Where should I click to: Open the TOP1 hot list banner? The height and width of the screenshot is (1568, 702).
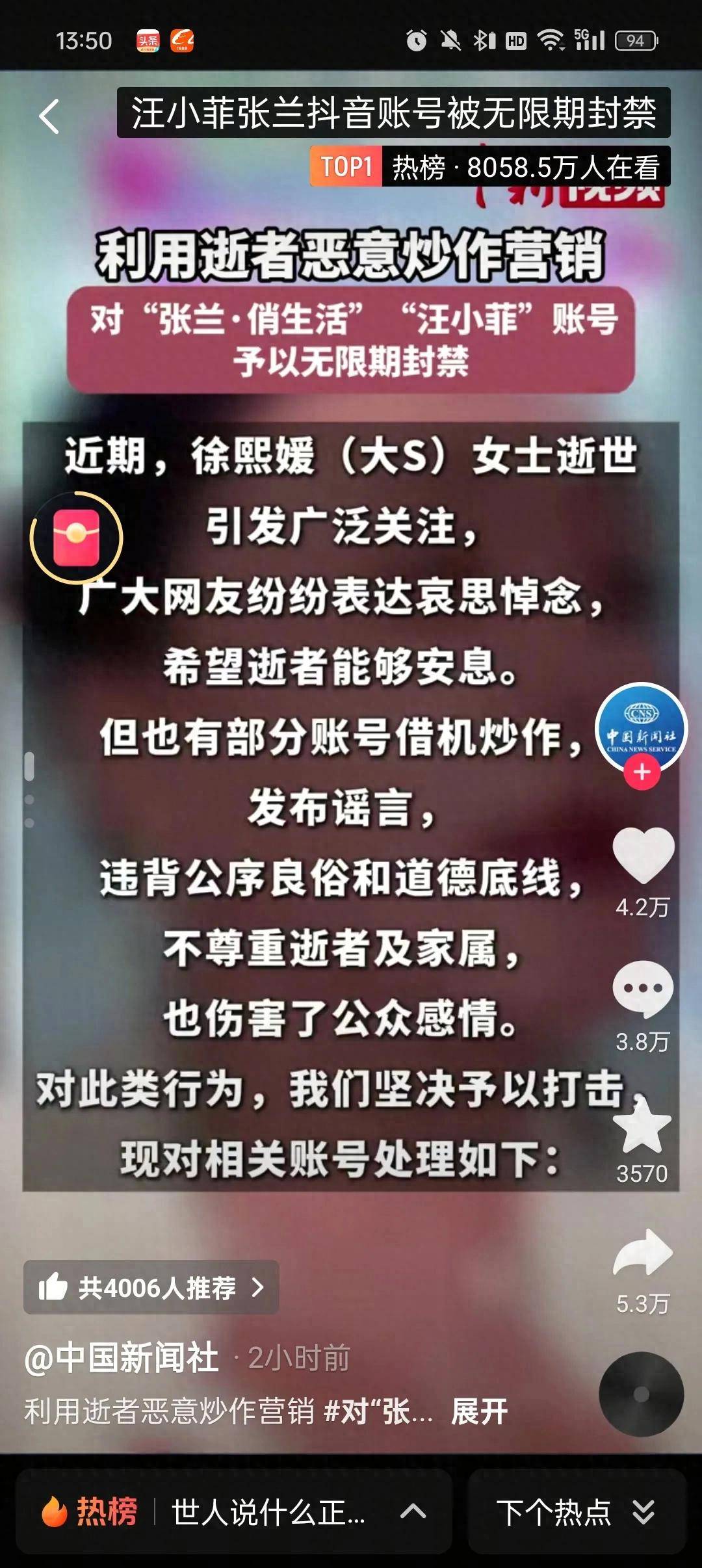point(489,167)
